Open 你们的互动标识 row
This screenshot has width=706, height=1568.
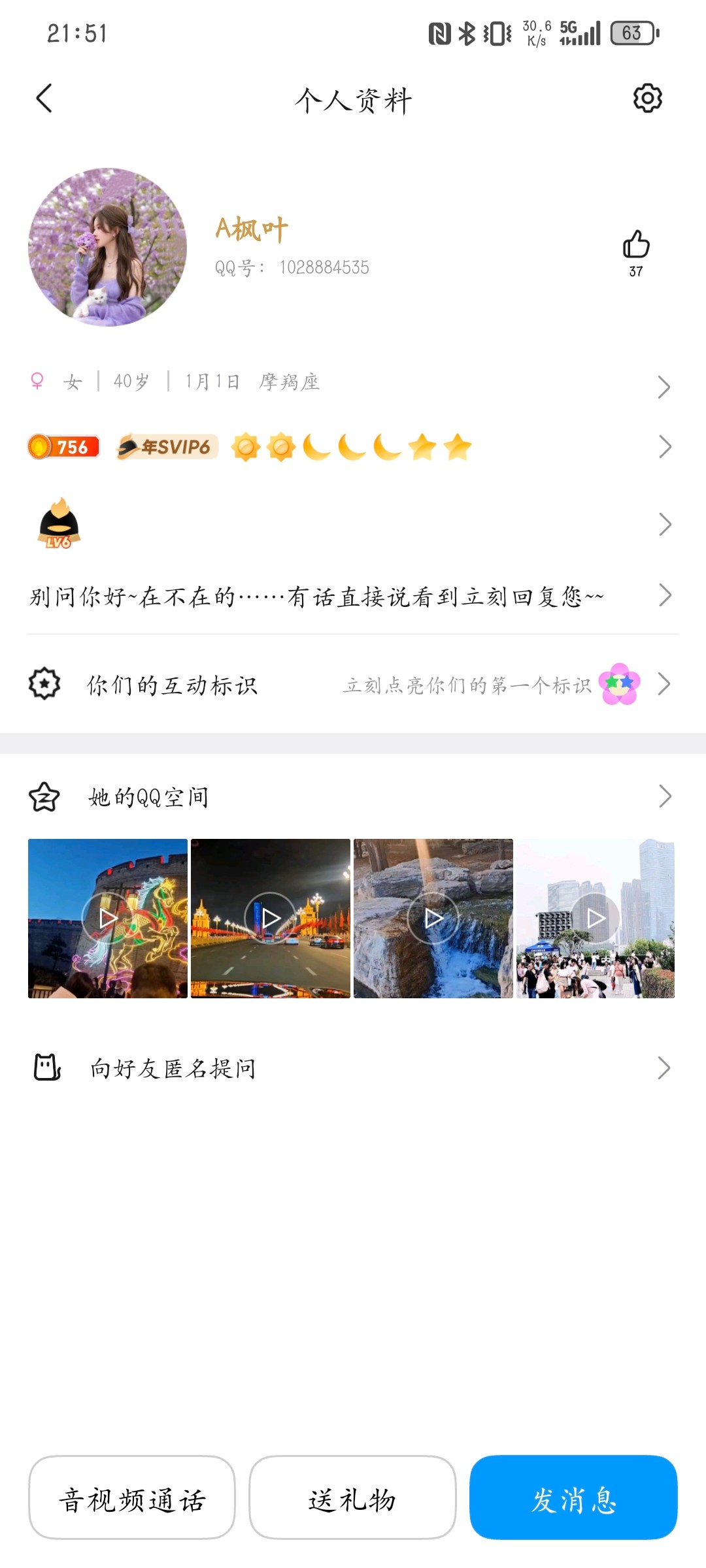click(353, 685)
